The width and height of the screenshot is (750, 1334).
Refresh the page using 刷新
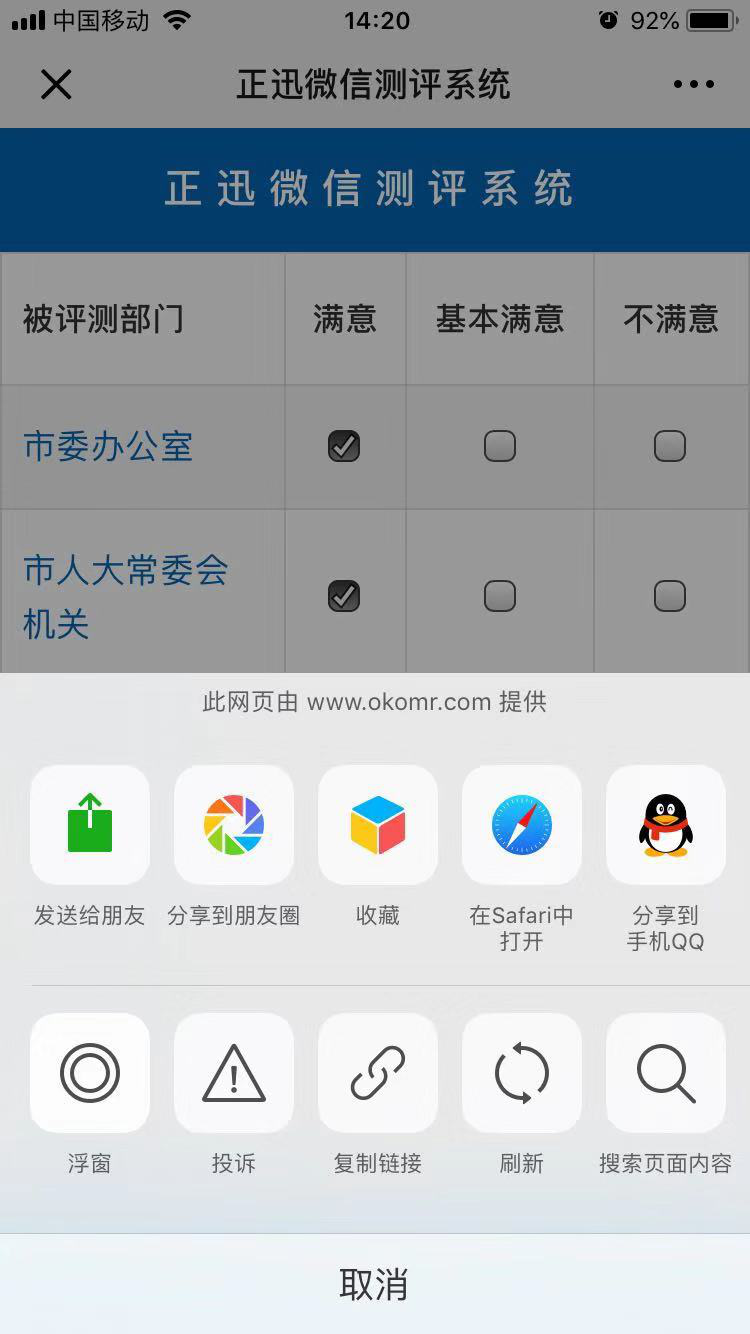pyautogui.click(x=522, y=1073)
